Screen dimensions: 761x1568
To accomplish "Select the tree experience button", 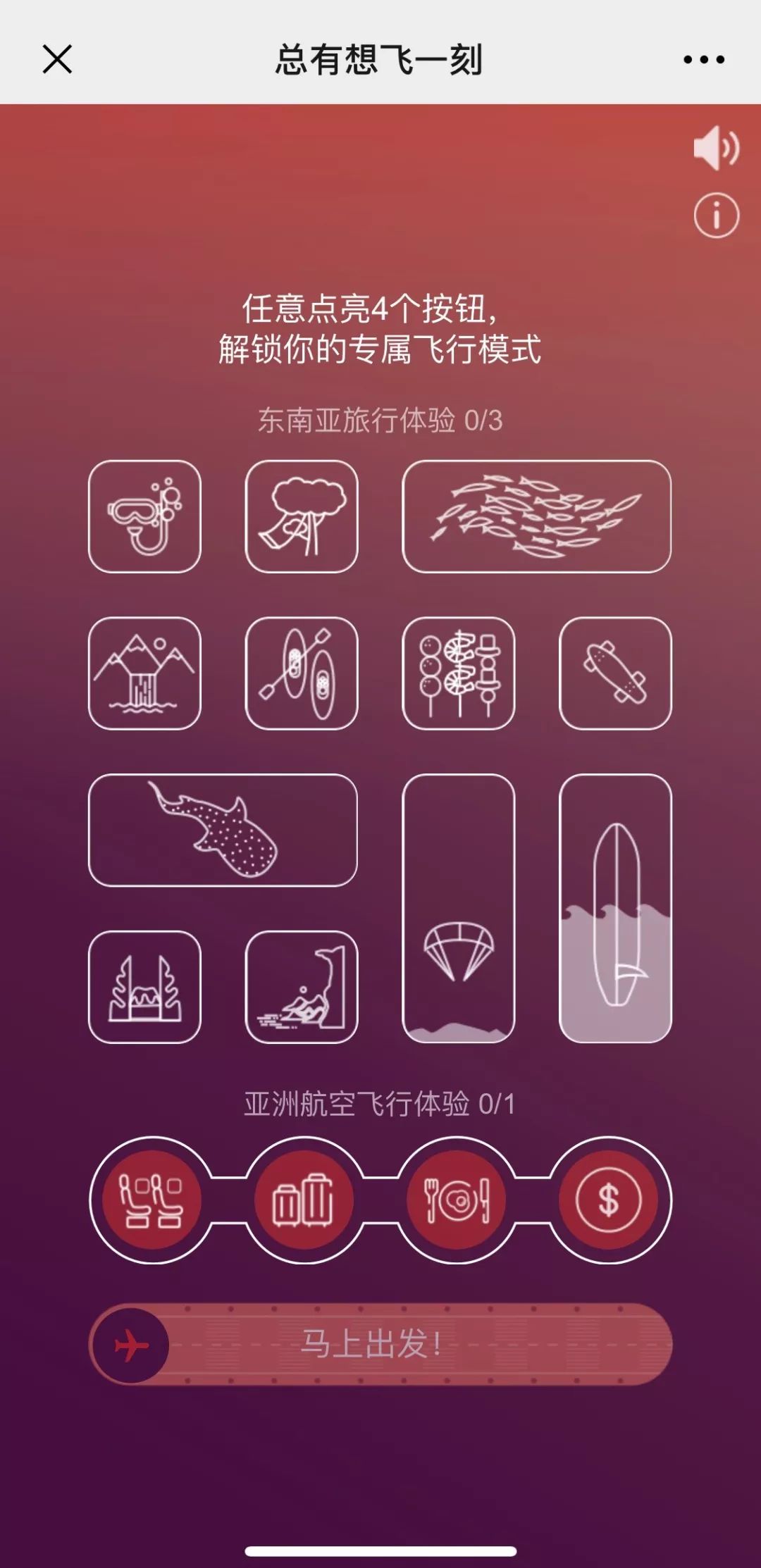I will (x=302, y=516).
